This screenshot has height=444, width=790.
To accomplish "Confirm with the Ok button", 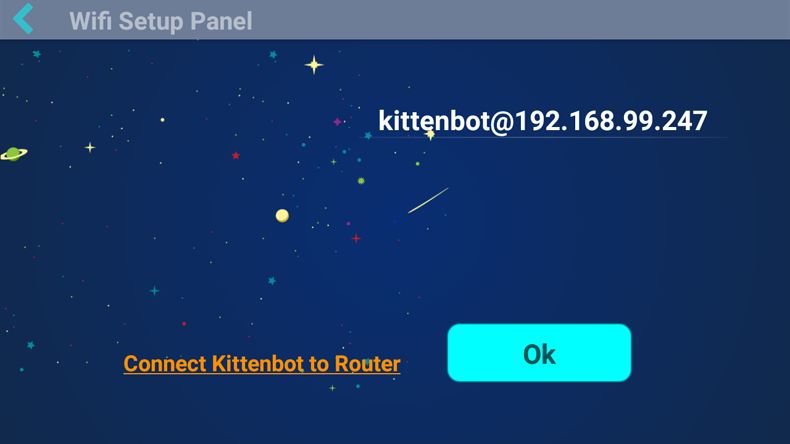I will (x=539, y=353).
